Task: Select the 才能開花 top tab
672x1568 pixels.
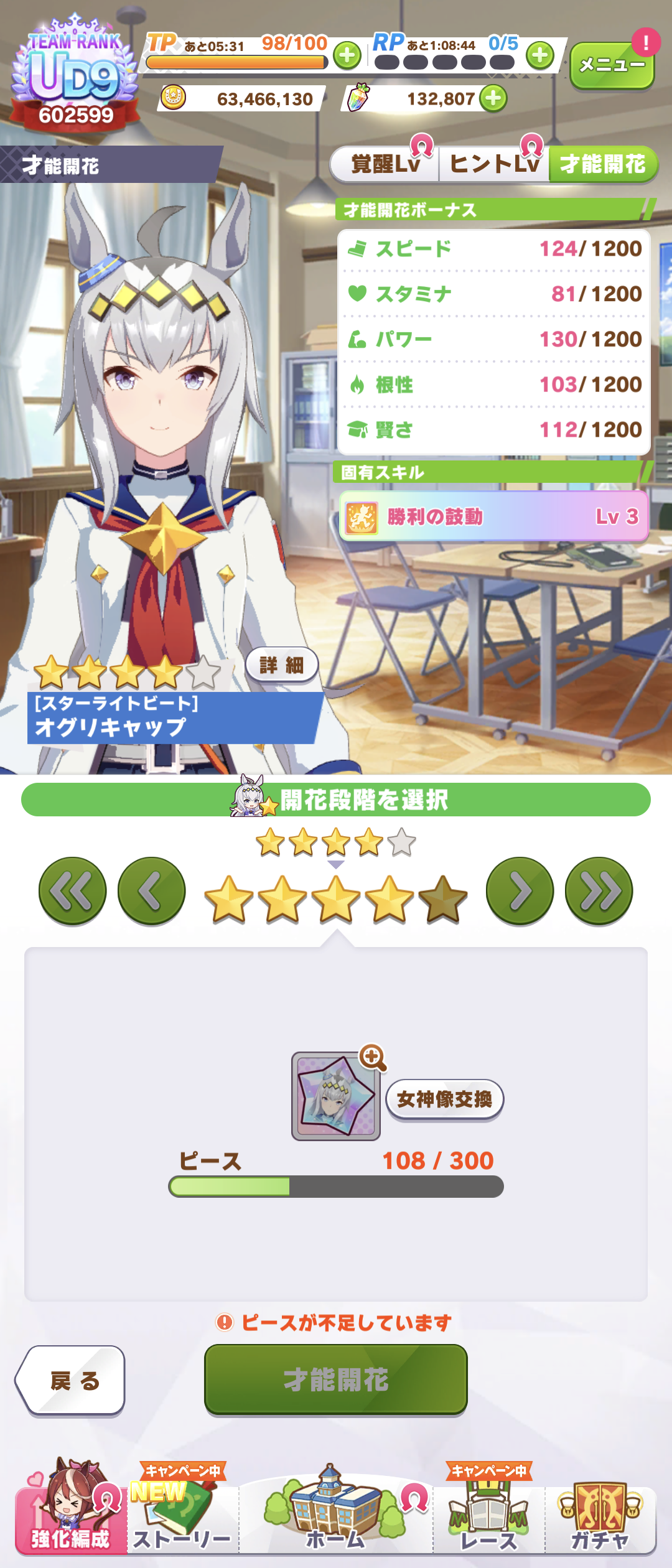Action: tap(602, 164)
